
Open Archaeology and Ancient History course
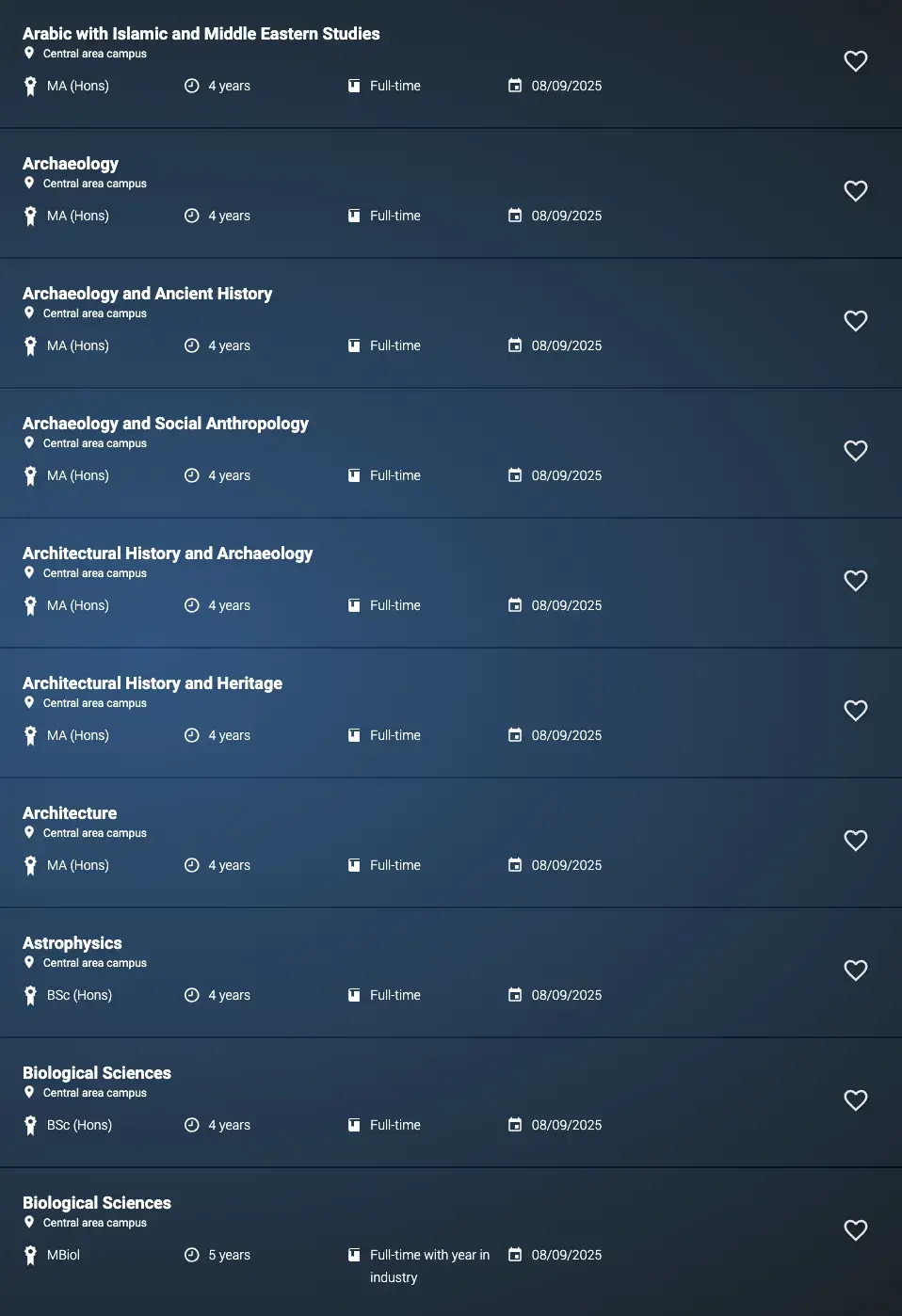pyautogui.click(x=147, y=294)
